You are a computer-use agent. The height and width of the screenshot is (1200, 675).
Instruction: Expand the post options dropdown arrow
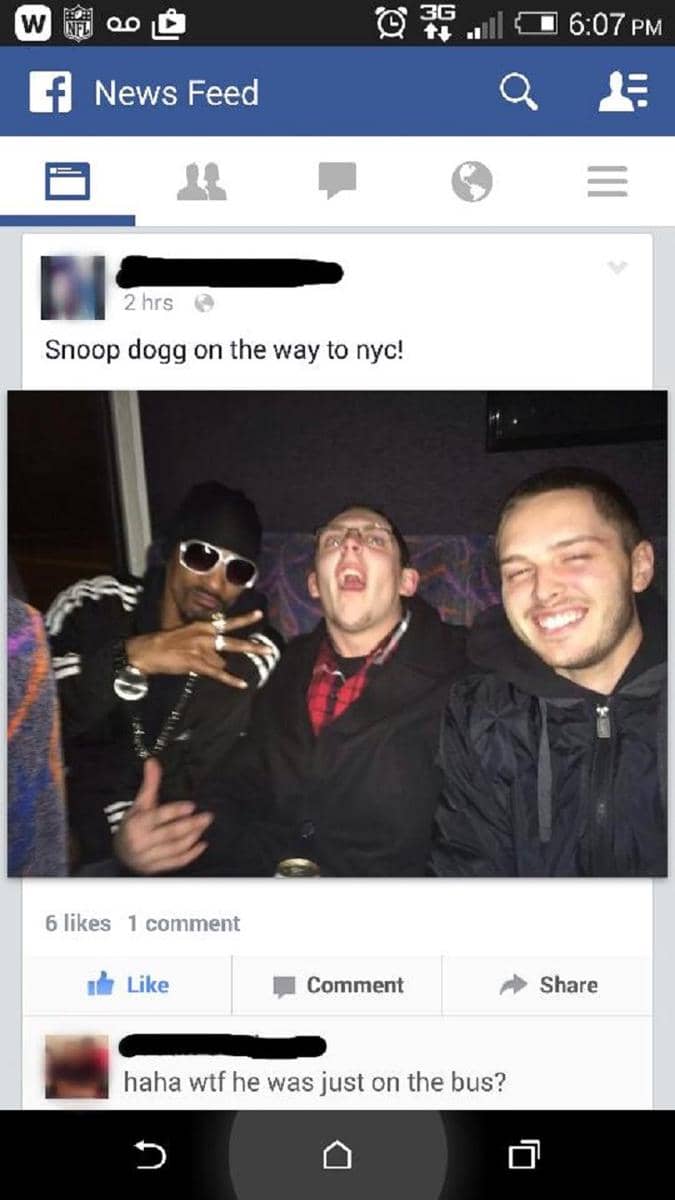(618, 268)
